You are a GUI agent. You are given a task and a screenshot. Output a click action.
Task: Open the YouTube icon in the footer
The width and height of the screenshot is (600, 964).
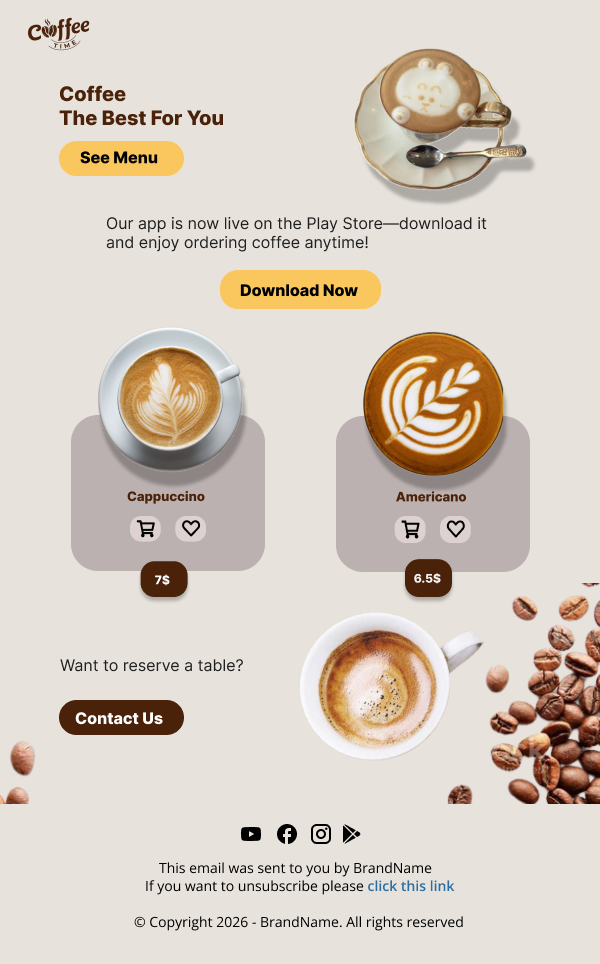[251, 834]
